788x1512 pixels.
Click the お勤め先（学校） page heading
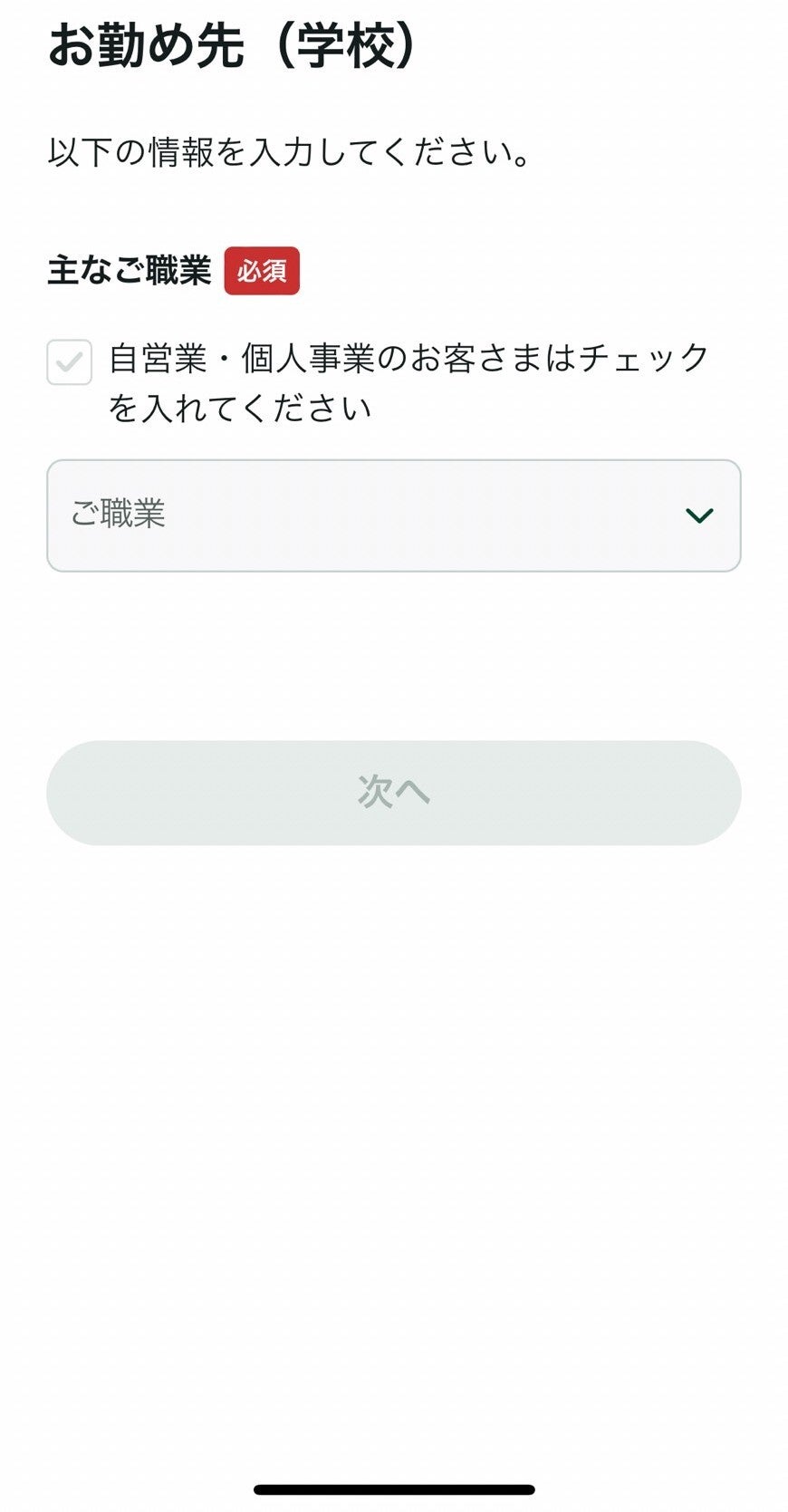point(233,43)
